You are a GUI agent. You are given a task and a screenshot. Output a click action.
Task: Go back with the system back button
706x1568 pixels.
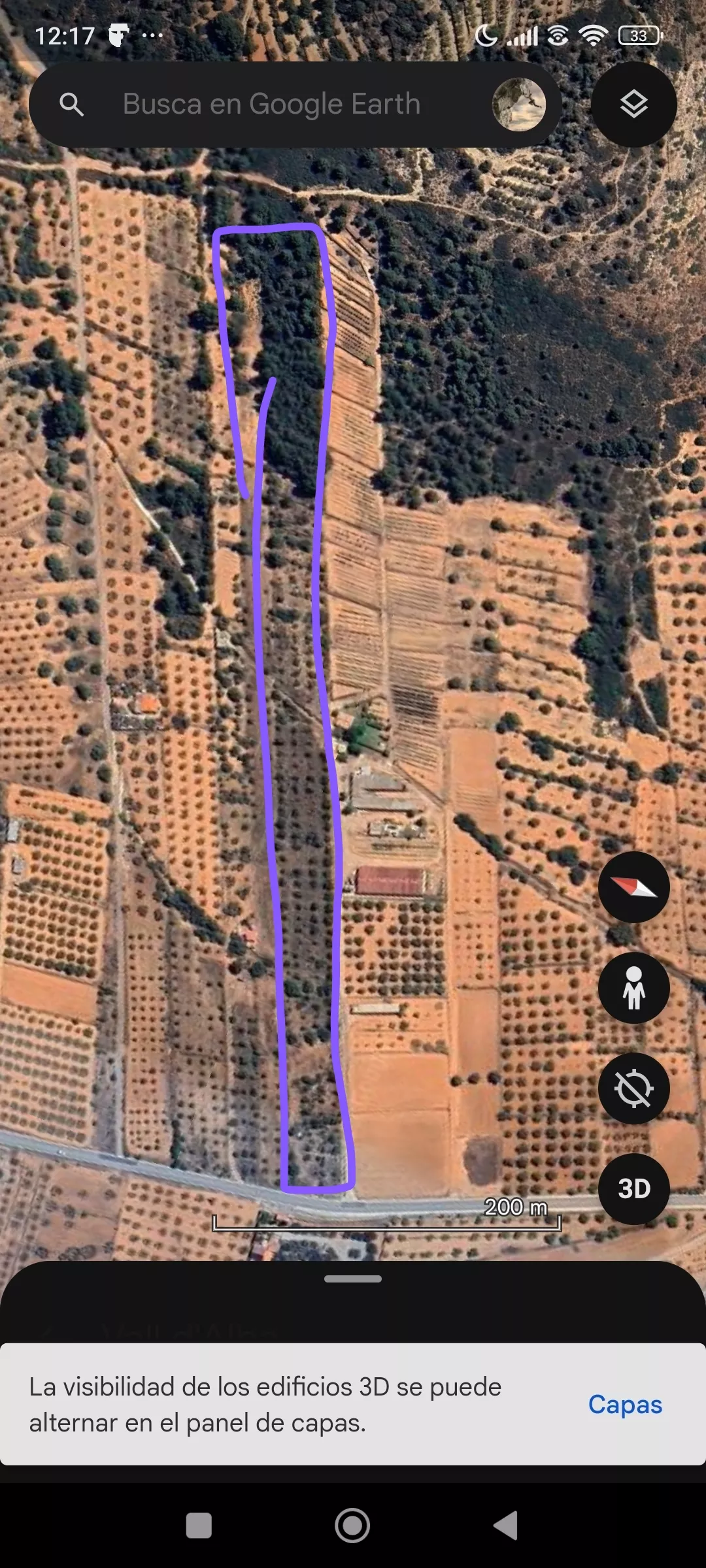[505, 1526]
